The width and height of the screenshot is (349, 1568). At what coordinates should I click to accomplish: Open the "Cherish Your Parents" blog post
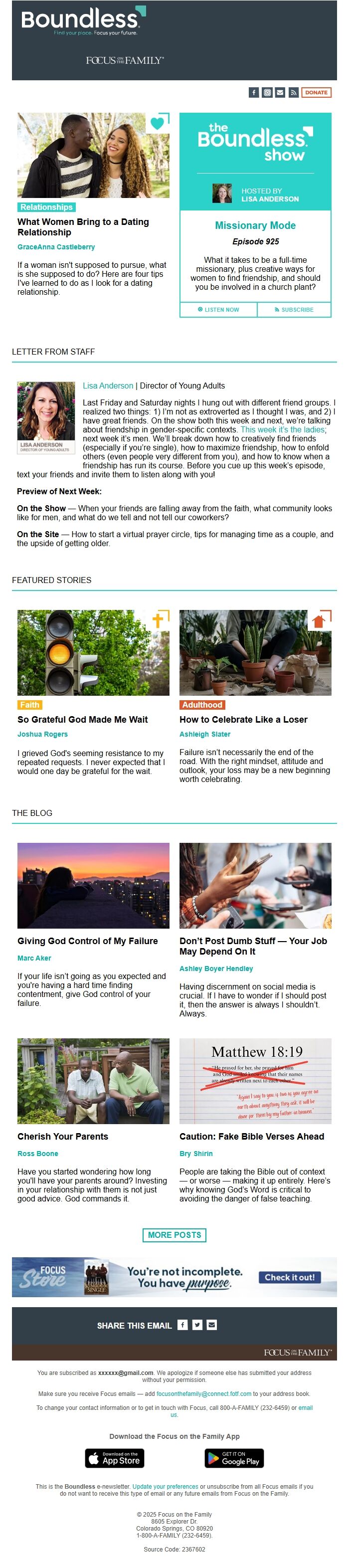63,1137
